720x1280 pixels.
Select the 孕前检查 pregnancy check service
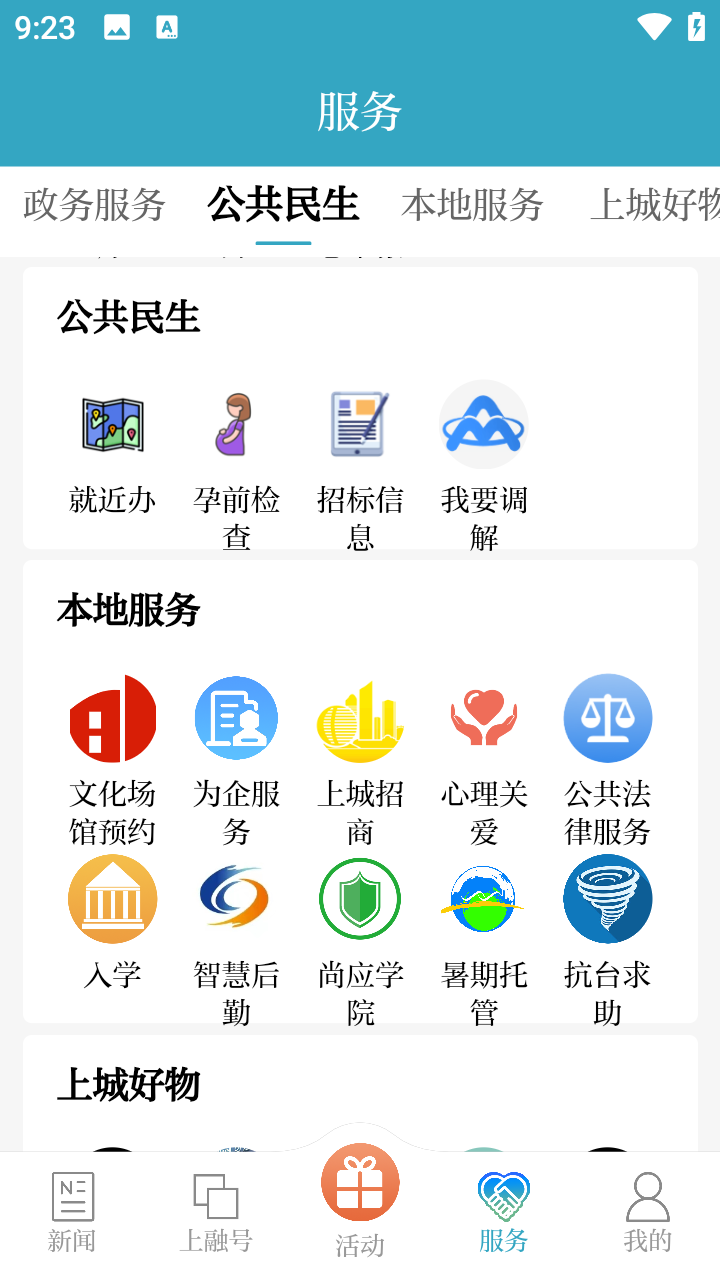point(236,423)
